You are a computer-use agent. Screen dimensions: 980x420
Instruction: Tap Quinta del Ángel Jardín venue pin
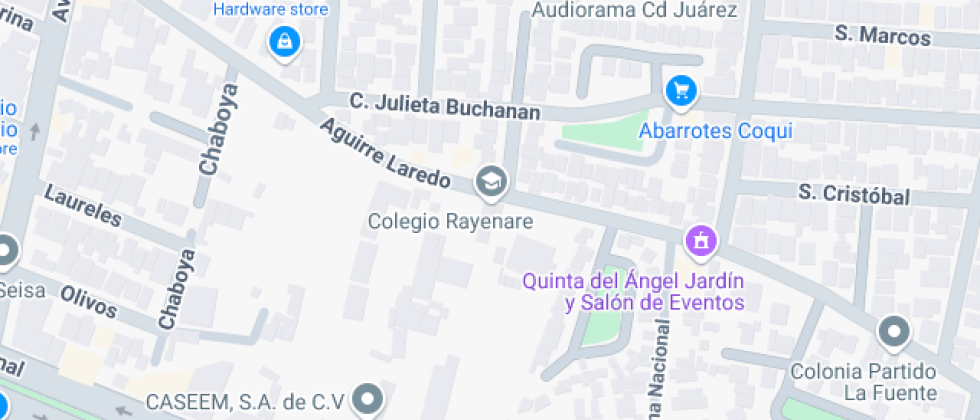tap(701, 240)
